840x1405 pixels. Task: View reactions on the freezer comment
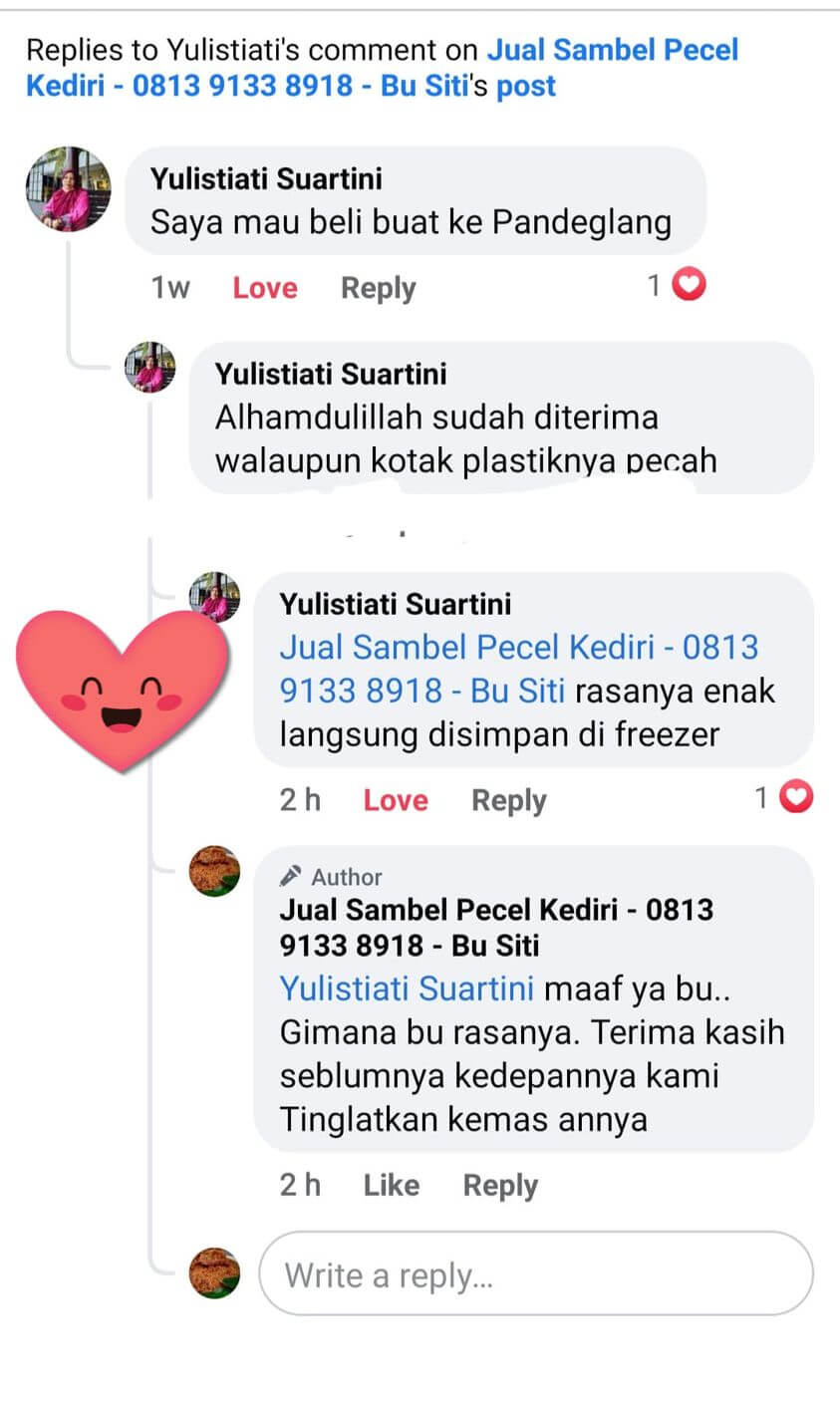tap(784, 798)
